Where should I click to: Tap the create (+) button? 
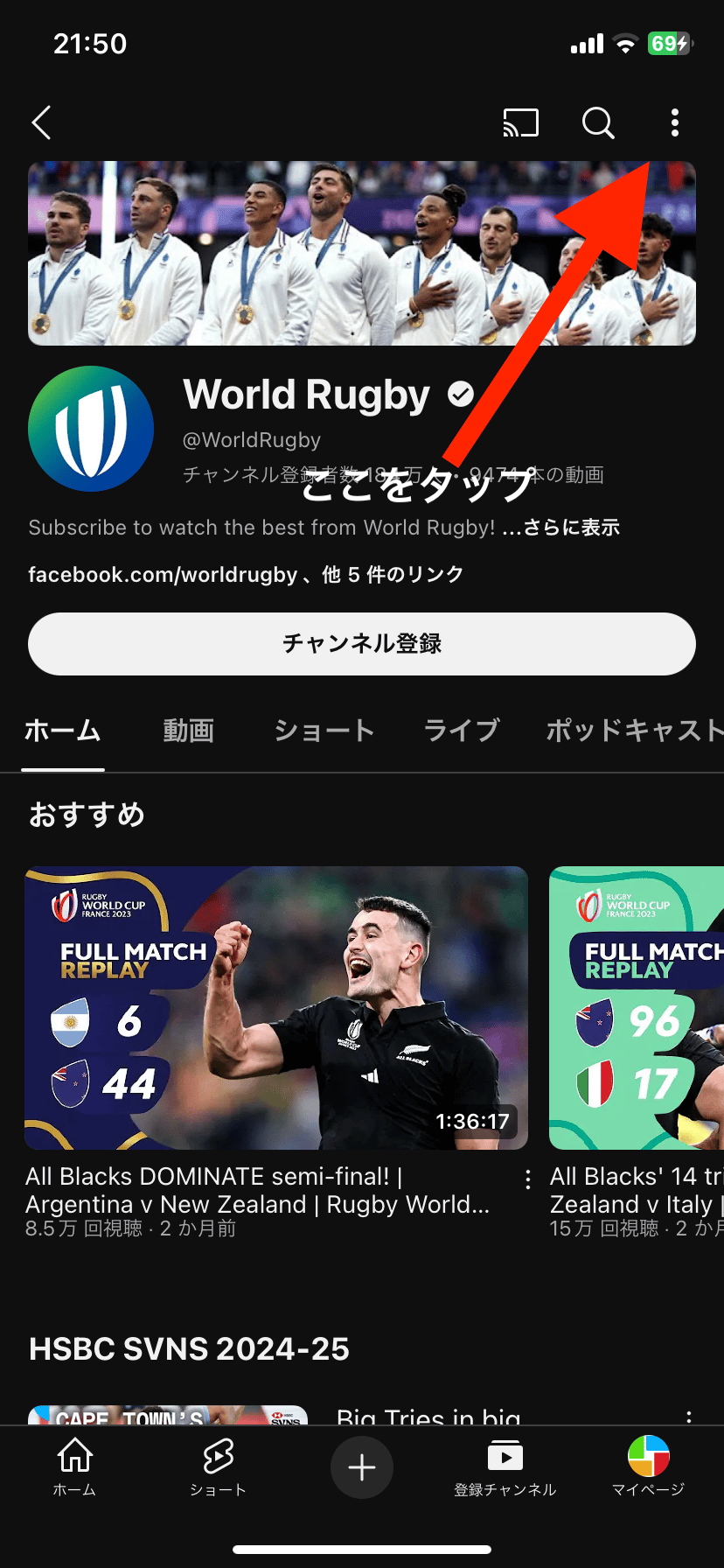[x=362, y=1466]
